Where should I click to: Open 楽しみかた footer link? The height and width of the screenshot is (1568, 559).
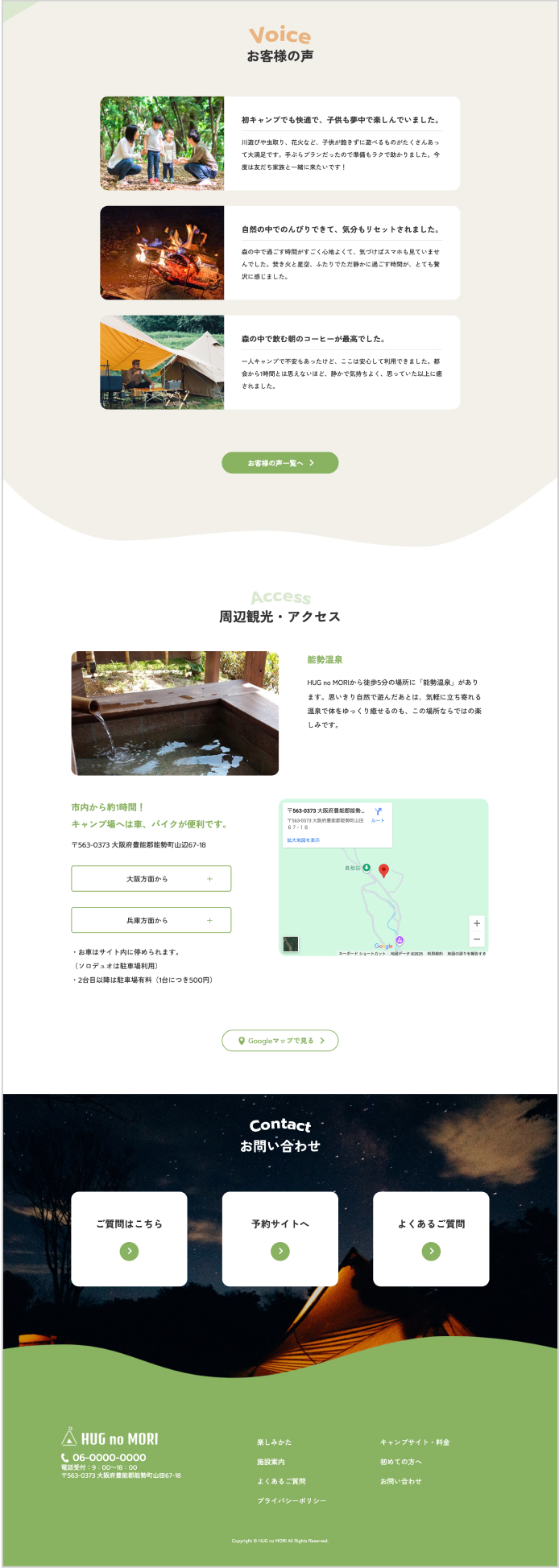coord(274,1442)
